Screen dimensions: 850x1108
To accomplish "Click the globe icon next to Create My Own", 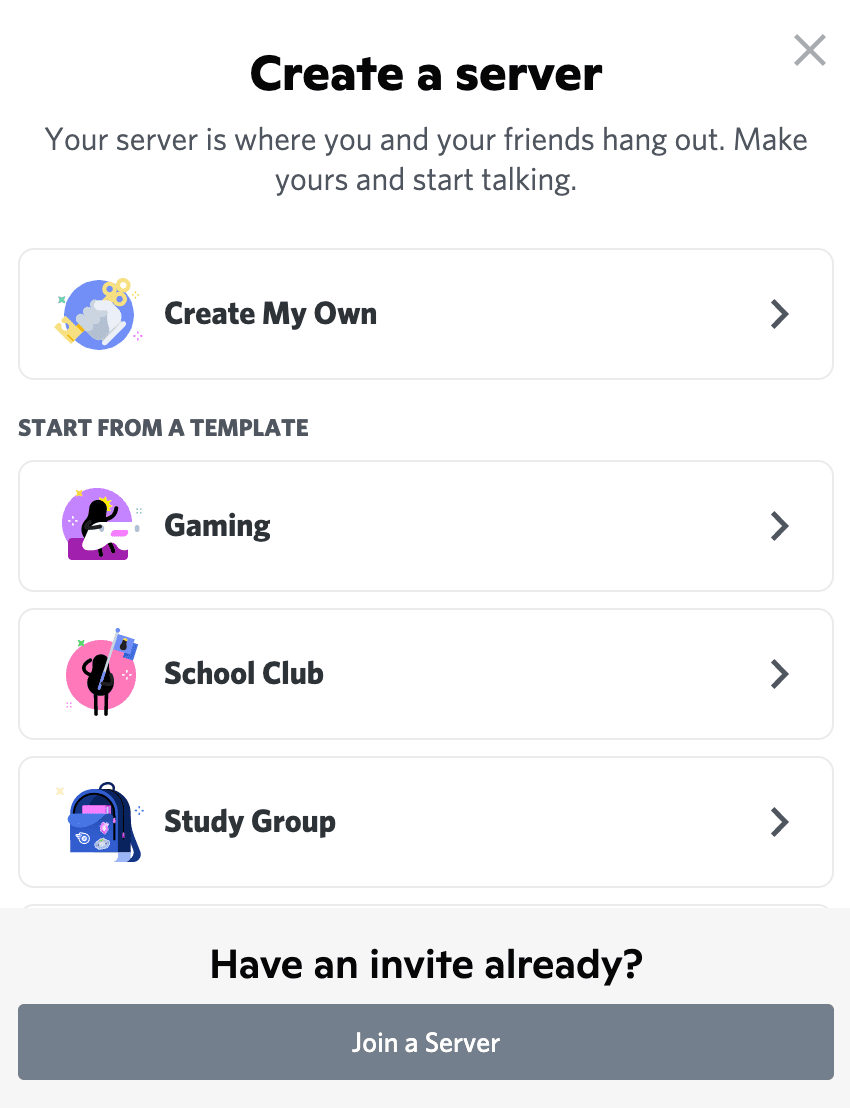I will (97, 314).
